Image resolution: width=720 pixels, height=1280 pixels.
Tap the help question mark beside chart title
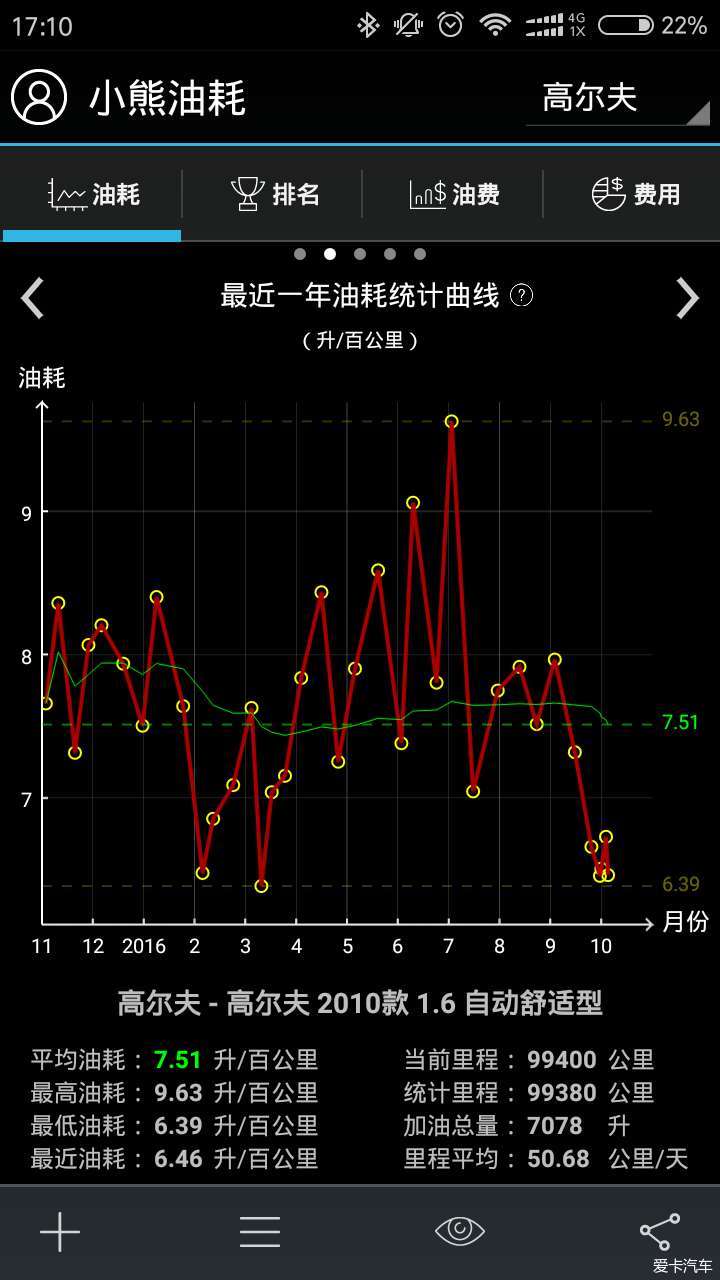[x=522, y=295]
